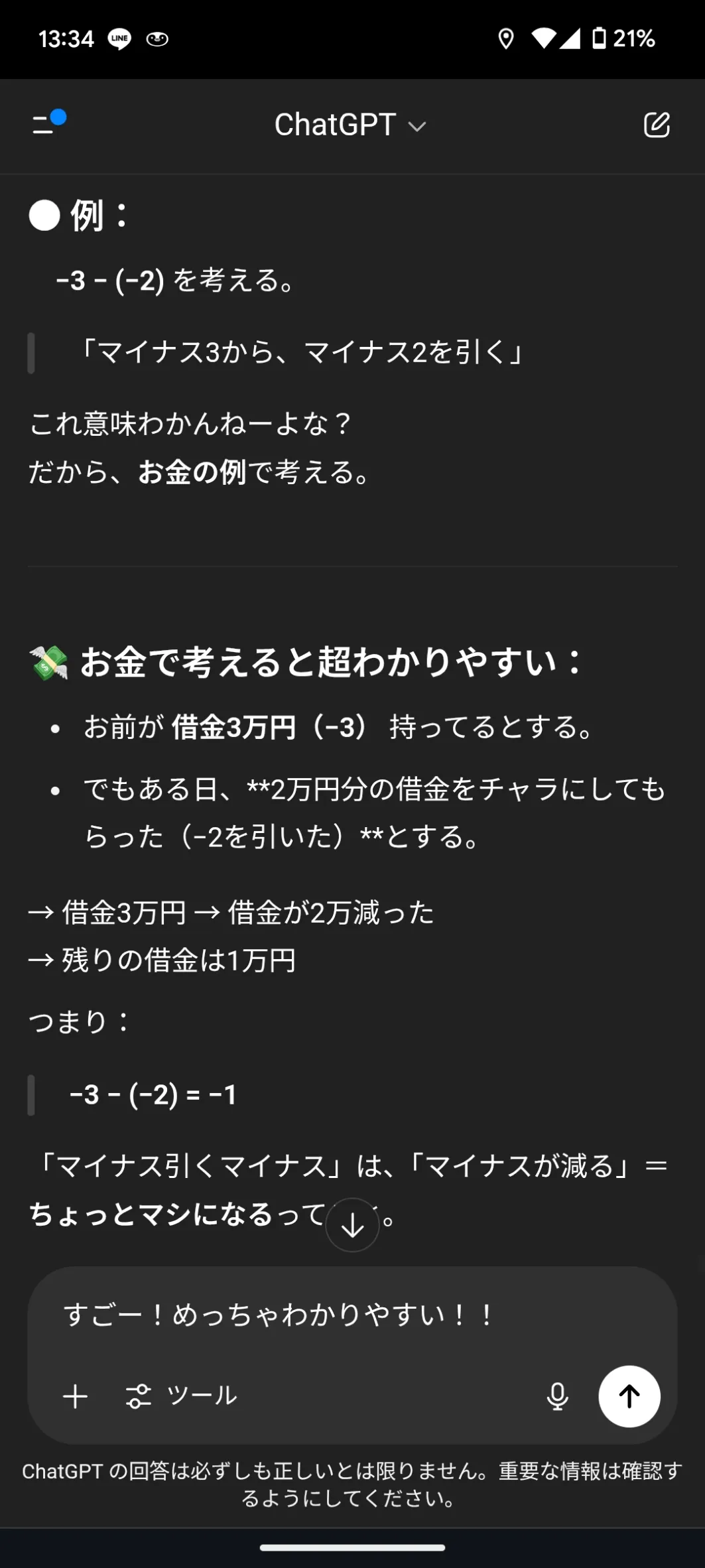Open the sidebar menu button
The image size is (705, 1568).
tap(48, 123)
